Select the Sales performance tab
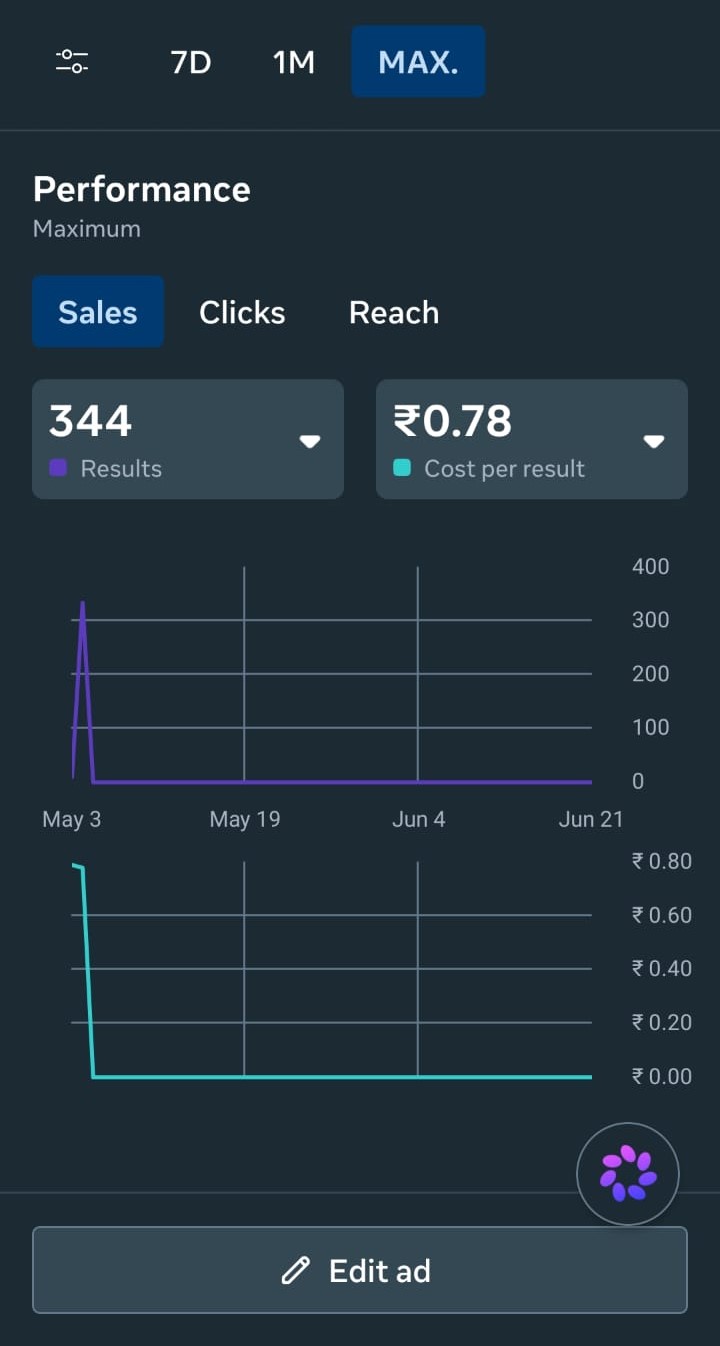Screen dimensions: 720x1346 click(x=98, y=312)
